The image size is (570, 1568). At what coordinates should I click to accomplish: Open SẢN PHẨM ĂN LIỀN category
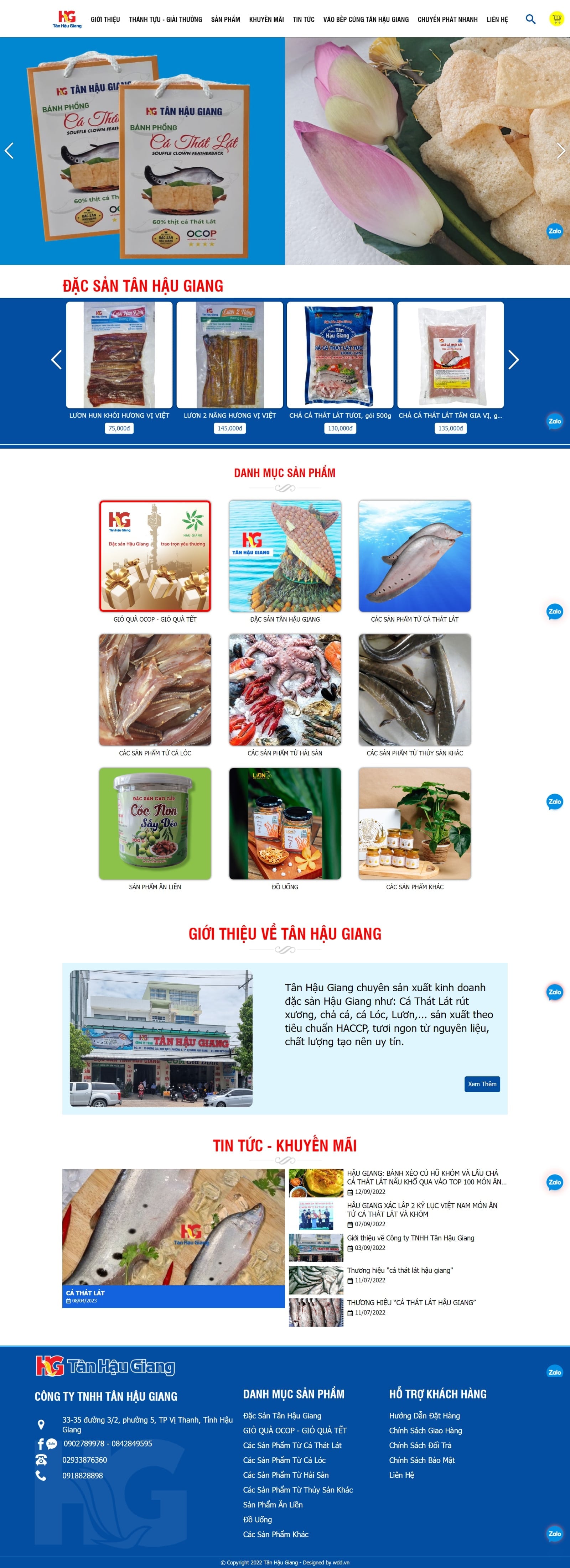(x=155, y=824)
